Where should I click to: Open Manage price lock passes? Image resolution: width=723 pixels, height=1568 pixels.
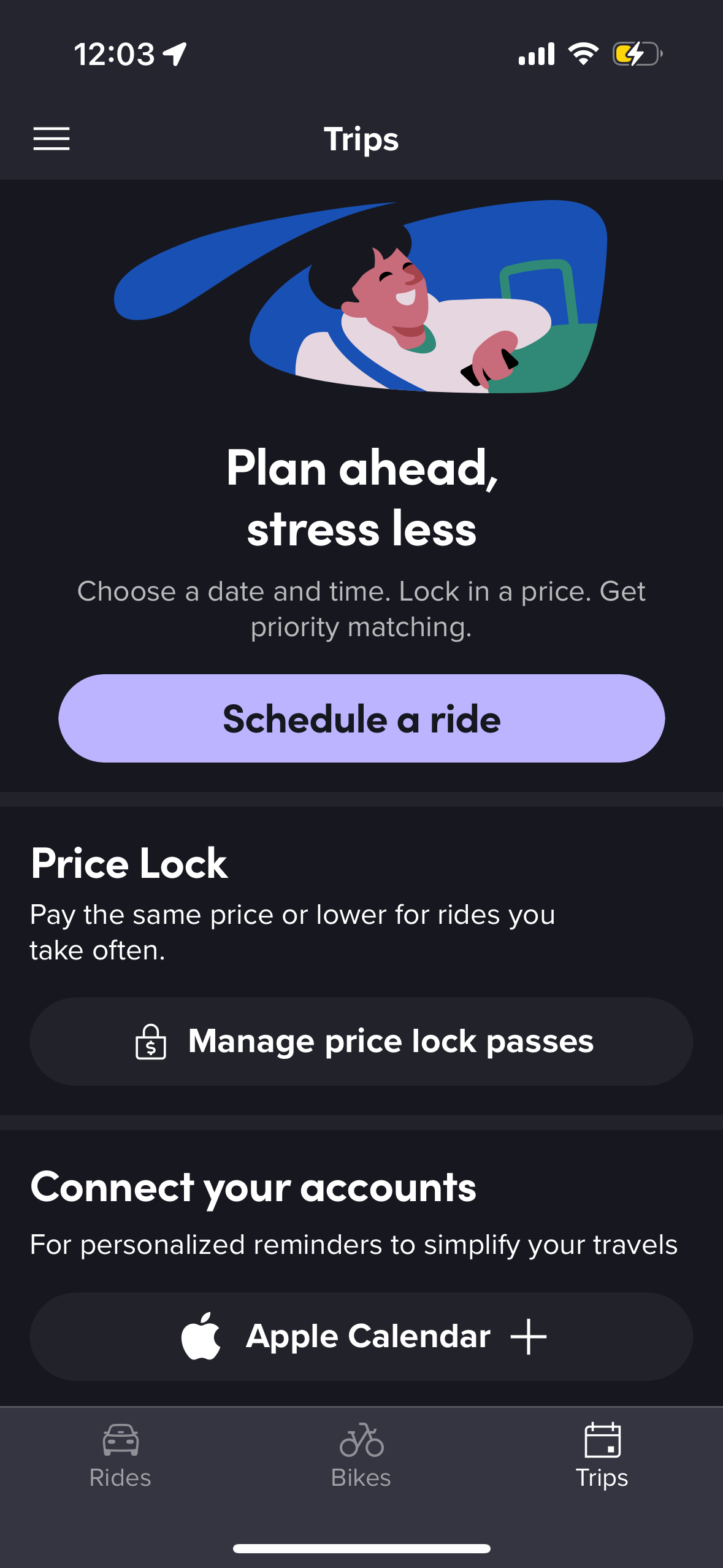click(x=361, y=1042)
